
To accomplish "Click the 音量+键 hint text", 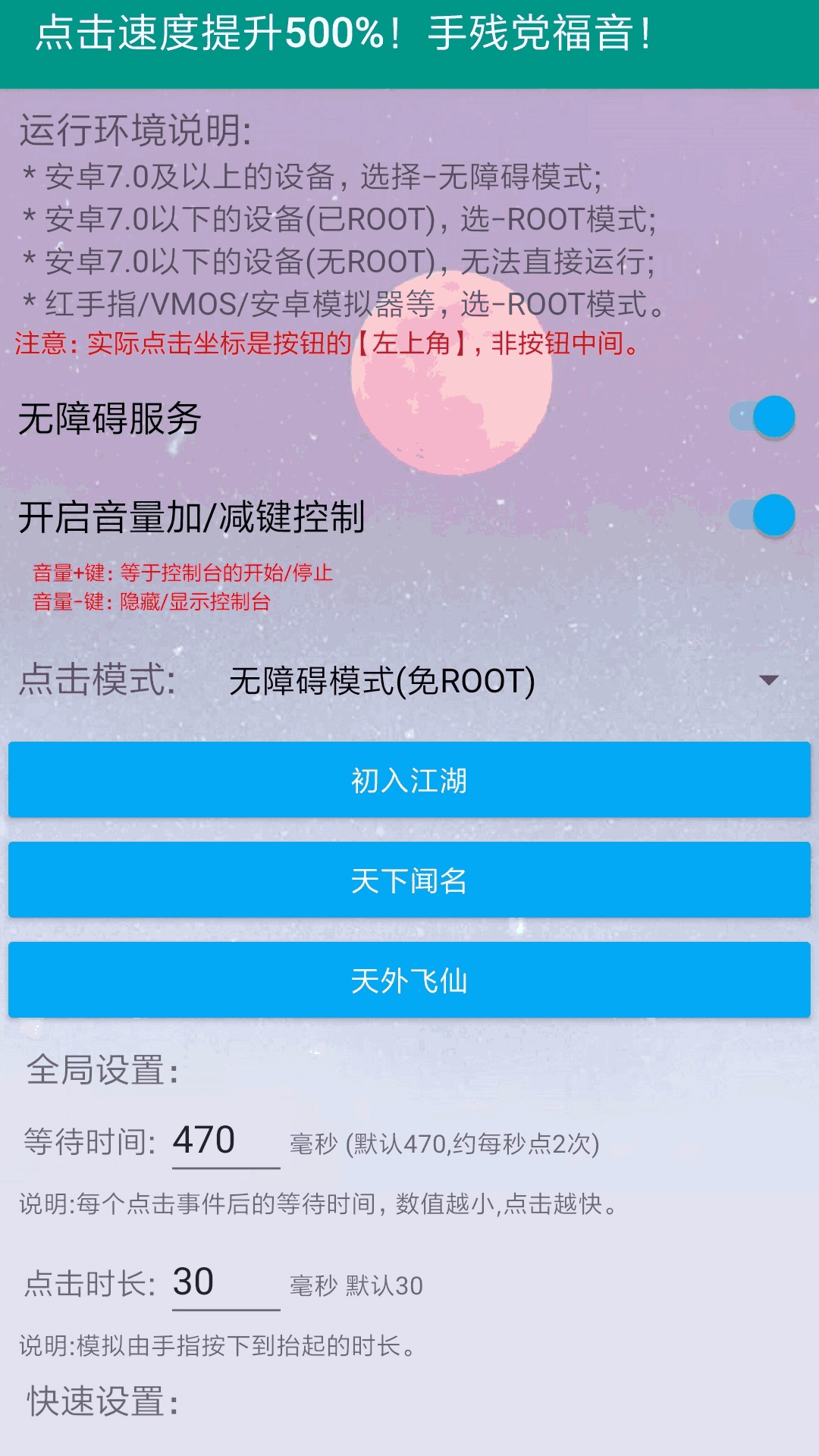I will point(186,571).
